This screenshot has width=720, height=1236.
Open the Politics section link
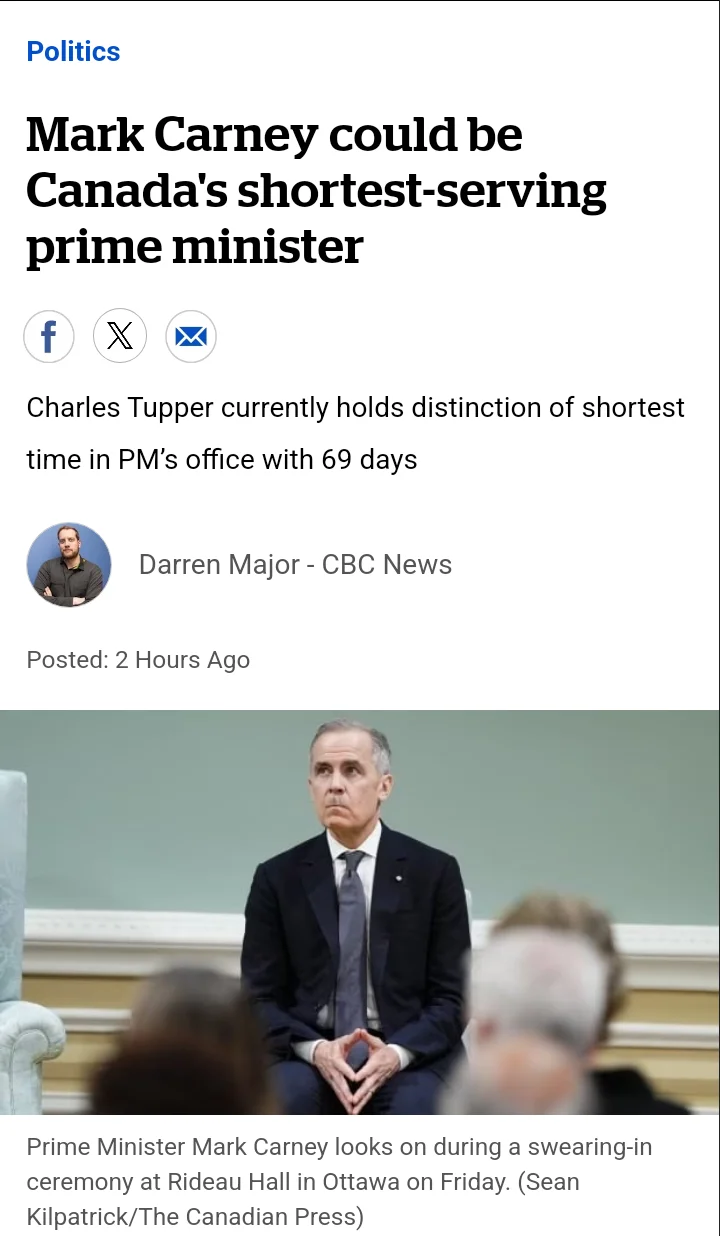coord(73,52)
